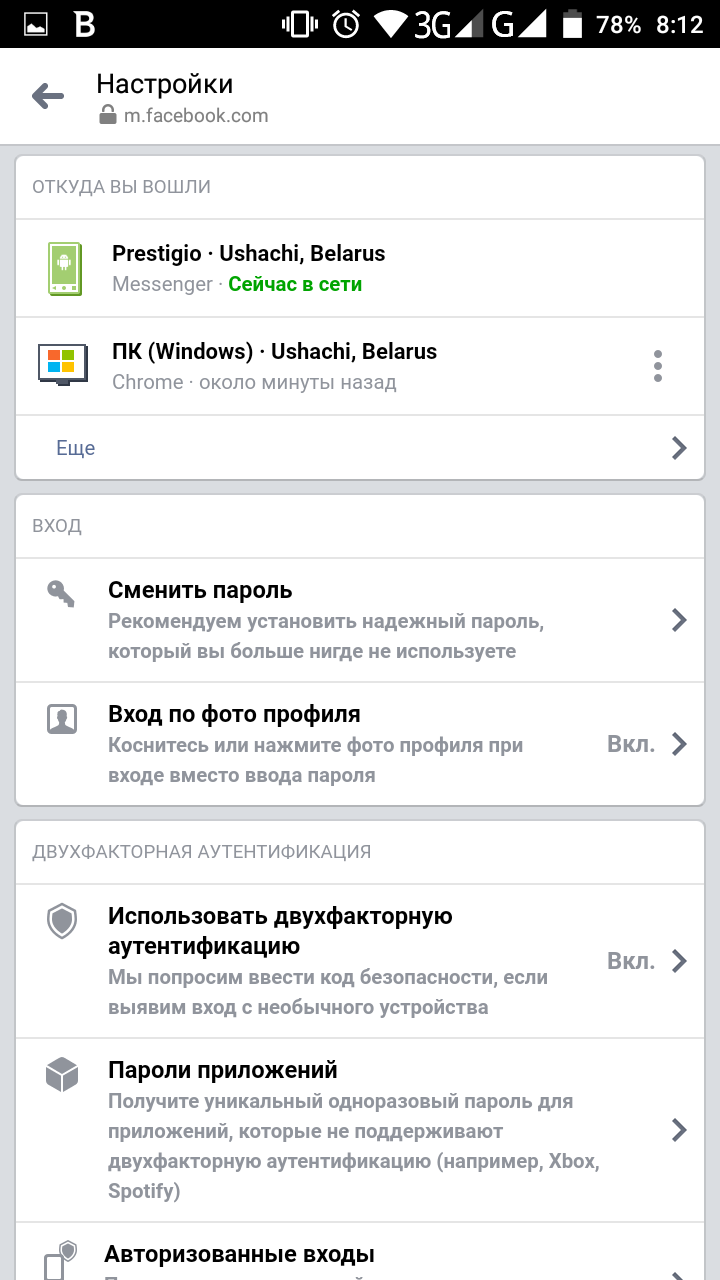
Task: Open the Prestigio Messenger session row
Action: coord(360,268)
